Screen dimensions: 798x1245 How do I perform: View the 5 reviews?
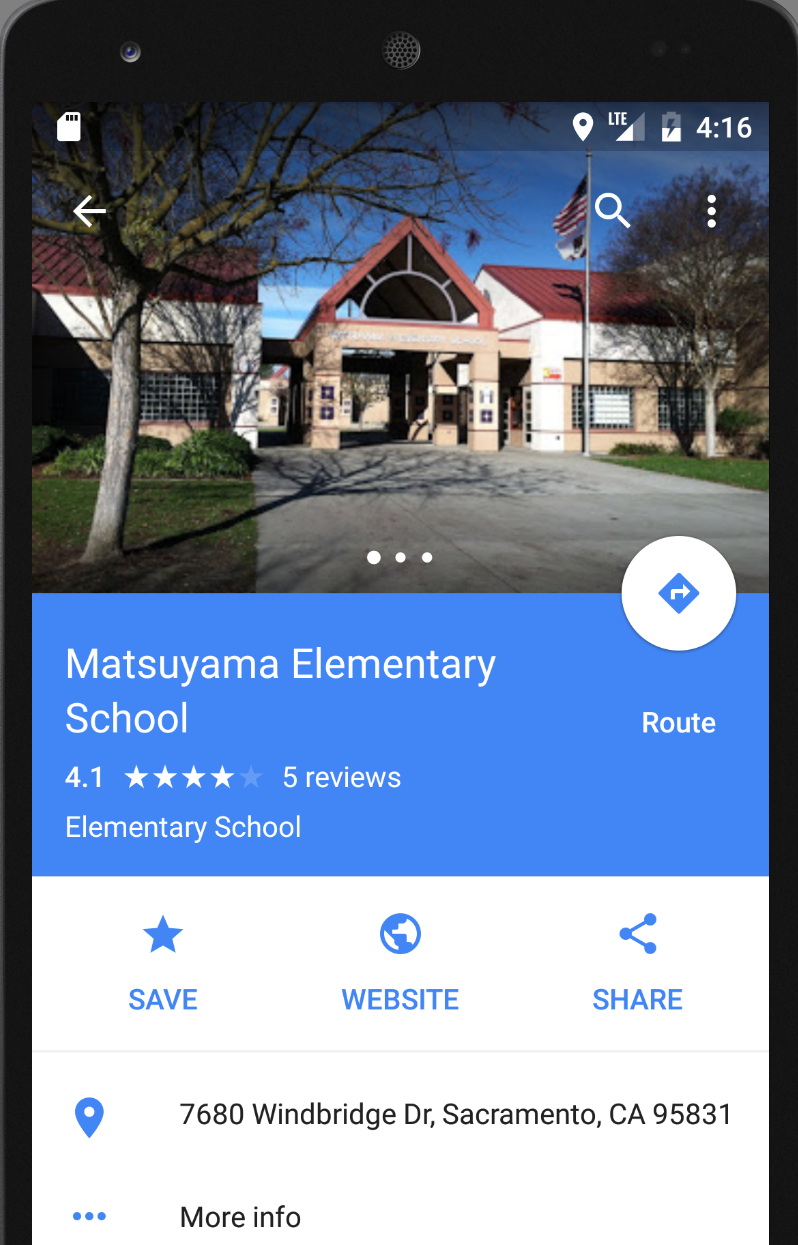[x=341, y=778]
